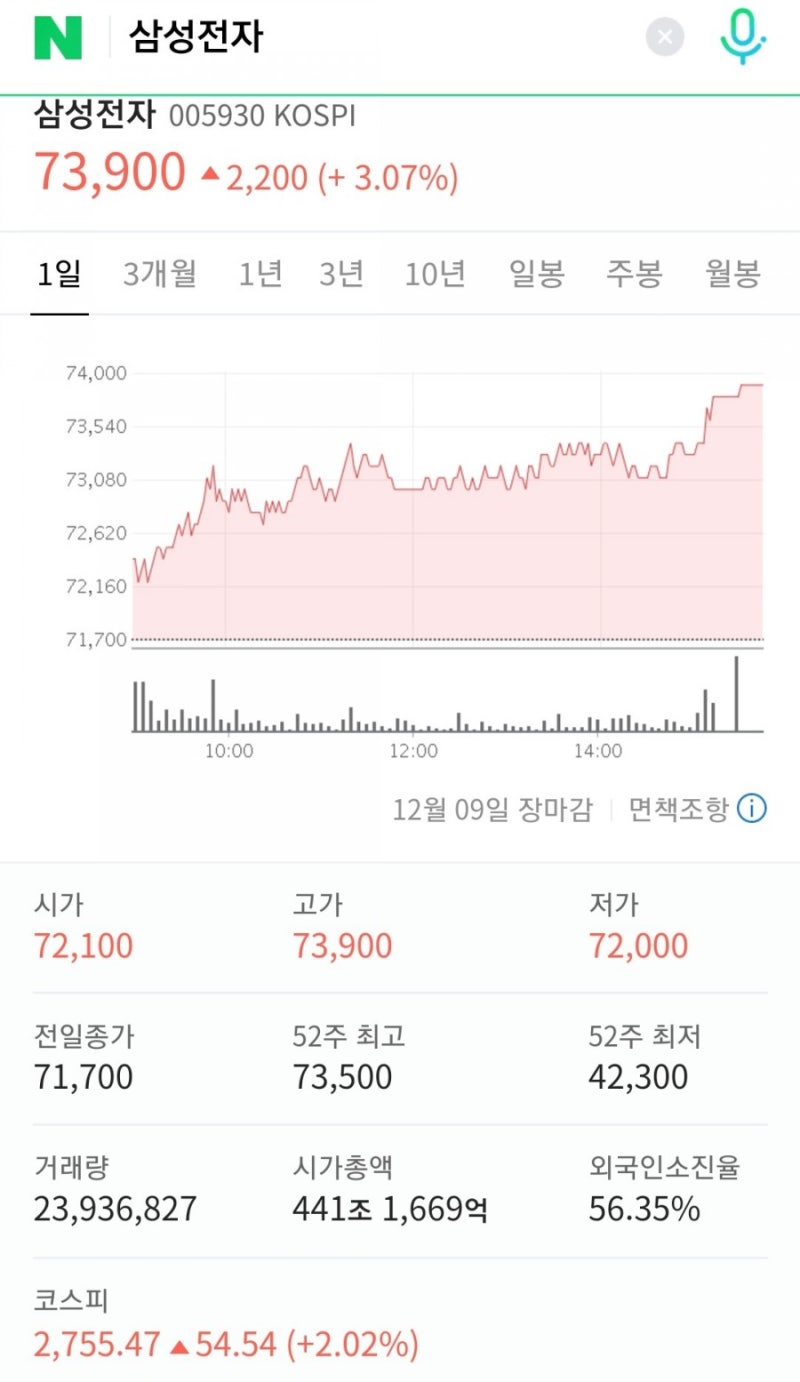Open the 일봉 daily candle chart tab
This screenshot has height=1382, width=800.
537,274
